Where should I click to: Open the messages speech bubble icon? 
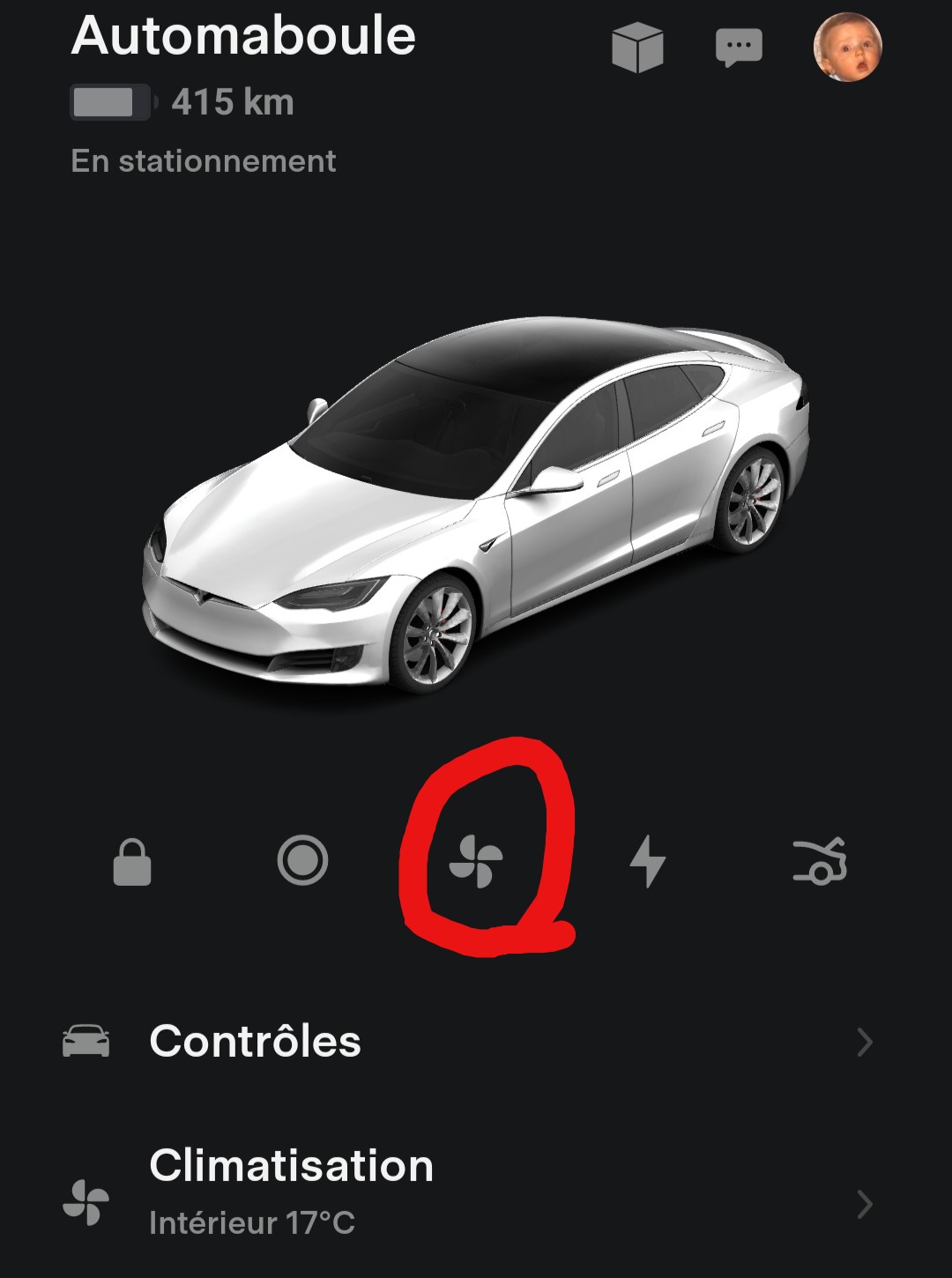click(739, 48)
